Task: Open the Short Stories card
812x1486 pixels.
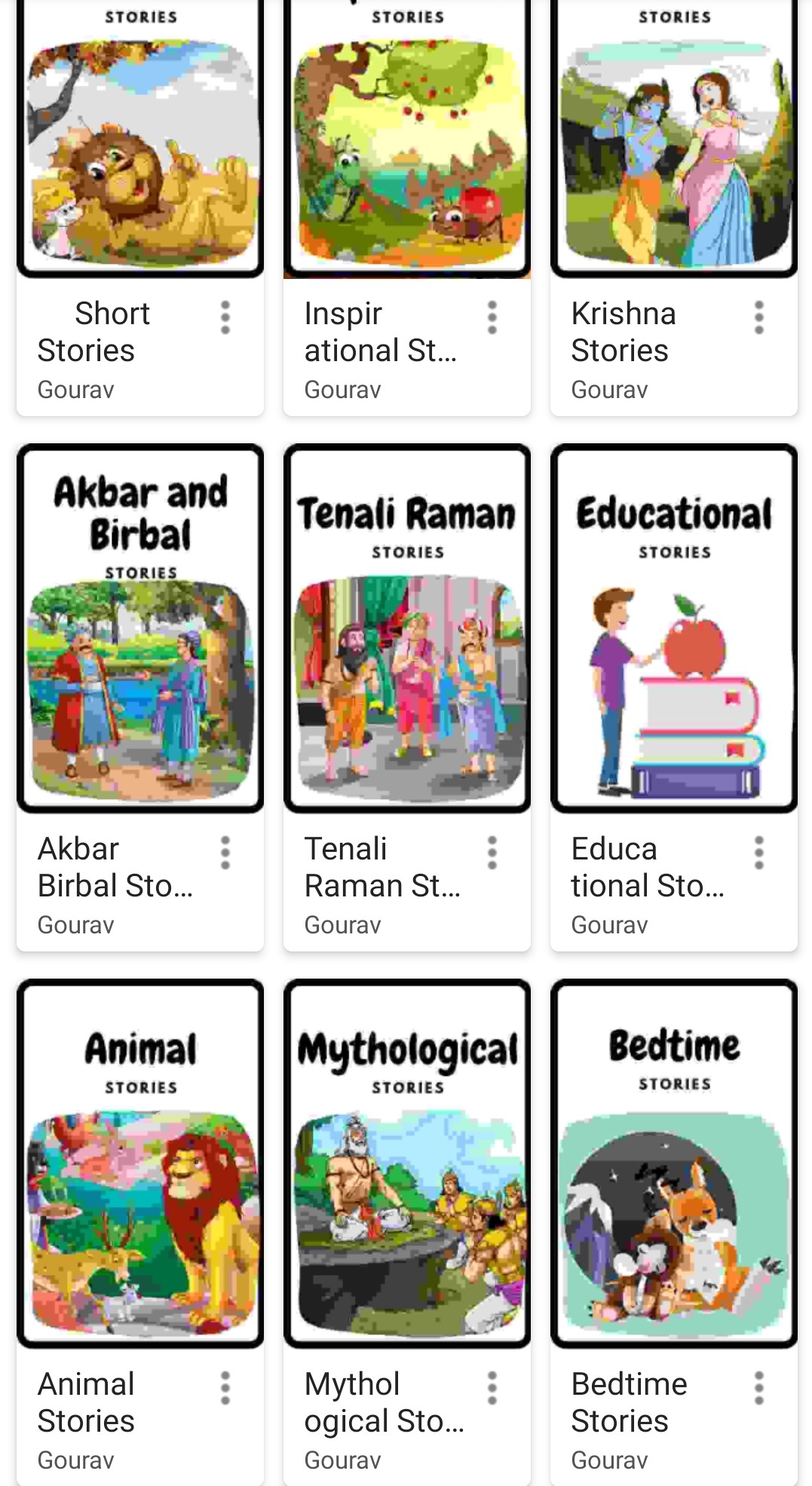Action: [x=140, y=151]
